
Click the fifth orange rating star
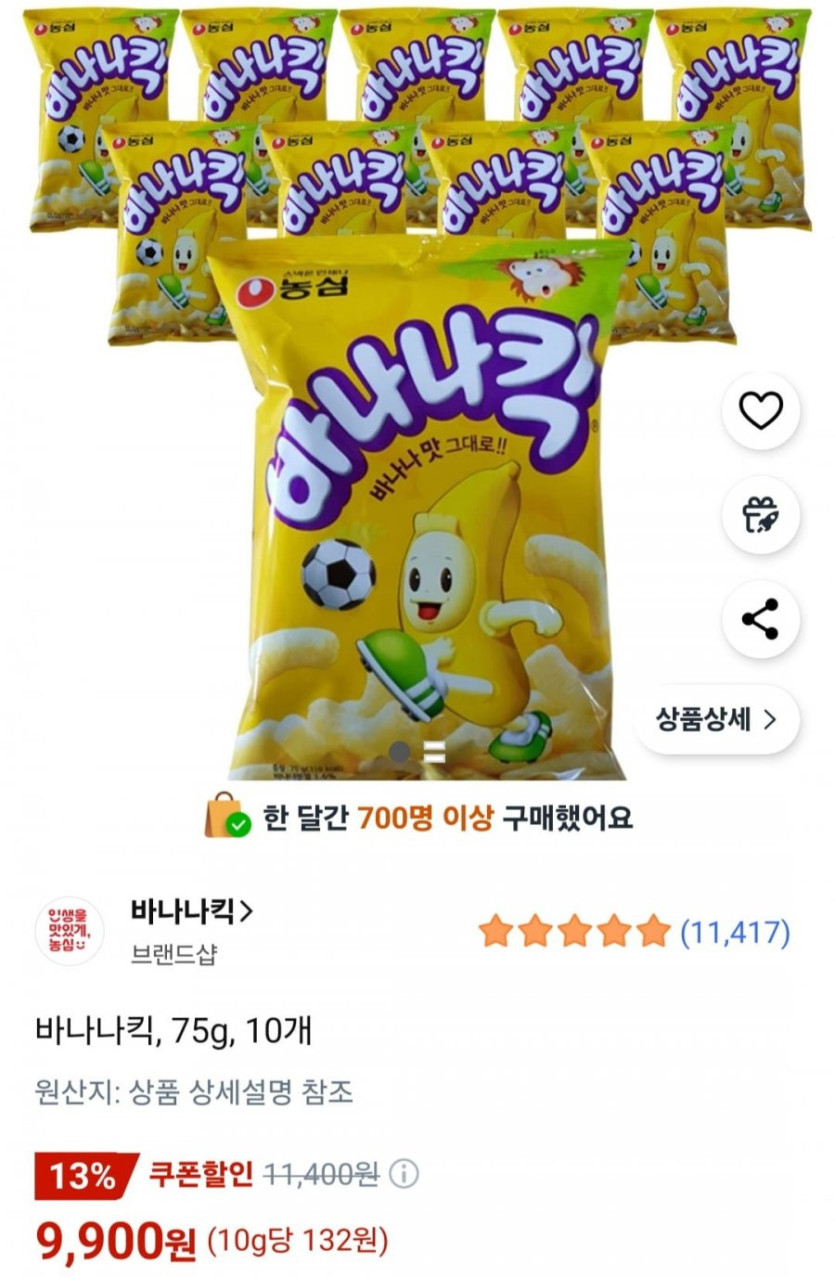[x=655, y=928]
